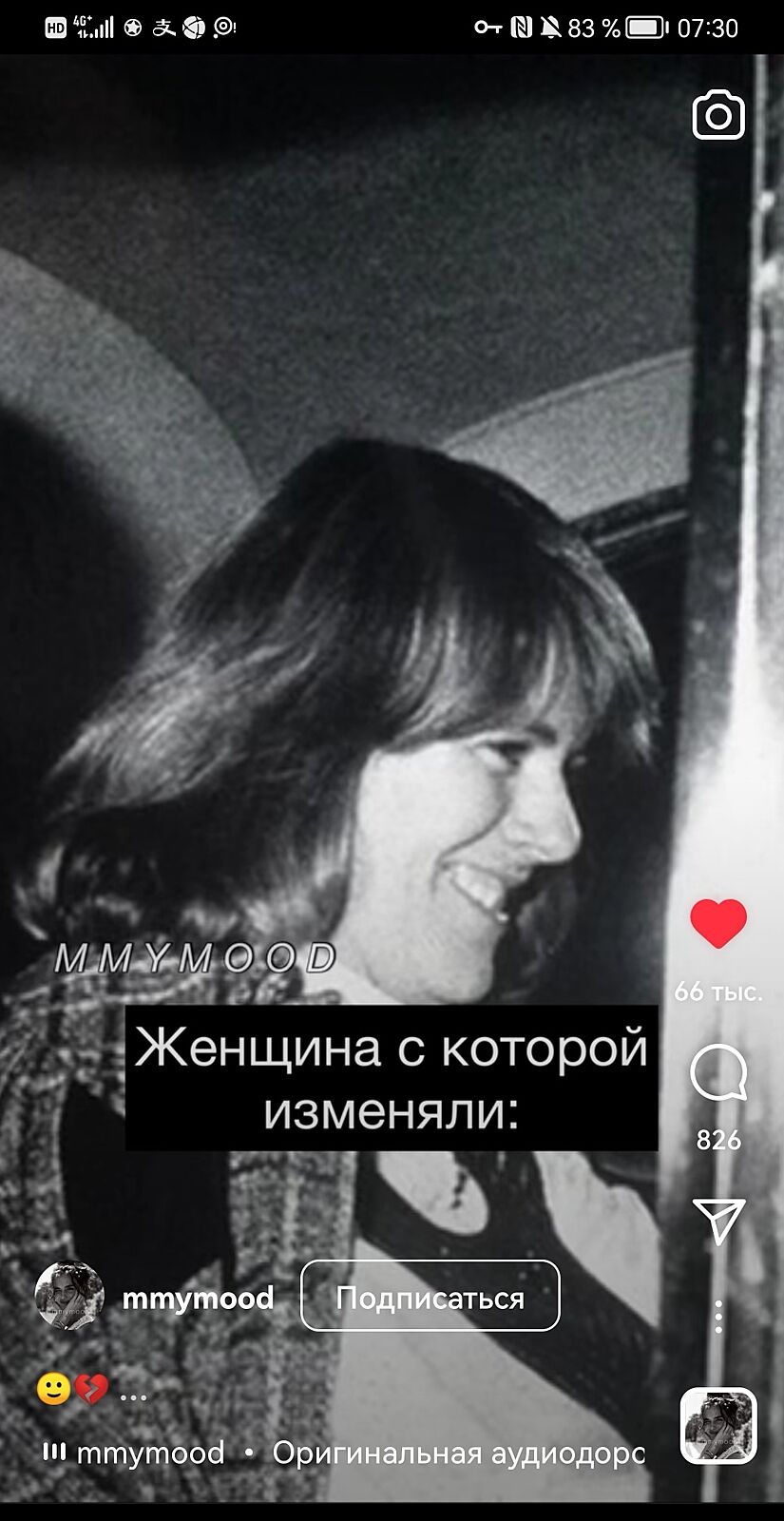Tap the Подписаться button to follow mmymood
Viewport: 784px width, 1521px height.
pyautogui.click(x=430, y=1297)
